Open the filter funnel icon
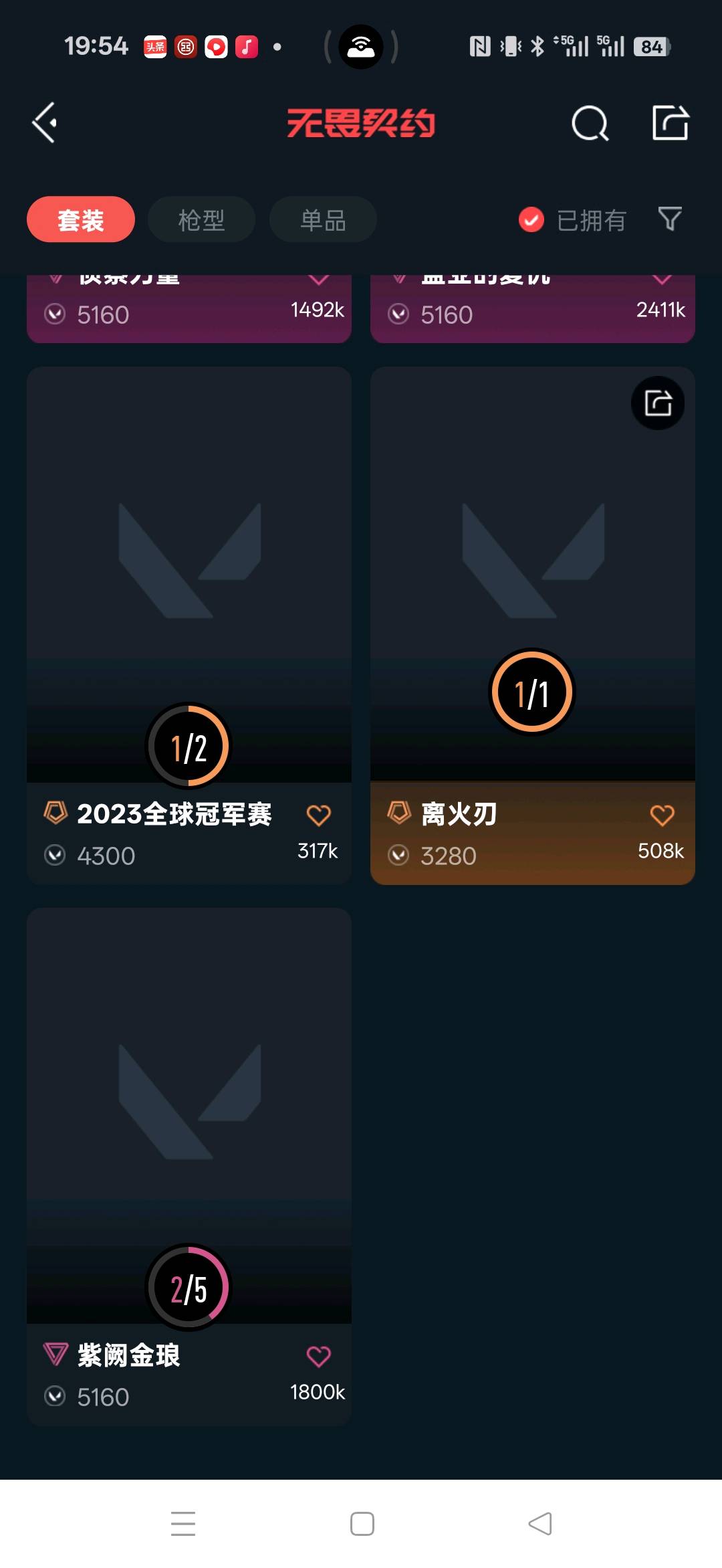Viewport: 722px width, 1568px height. (670, 219)
